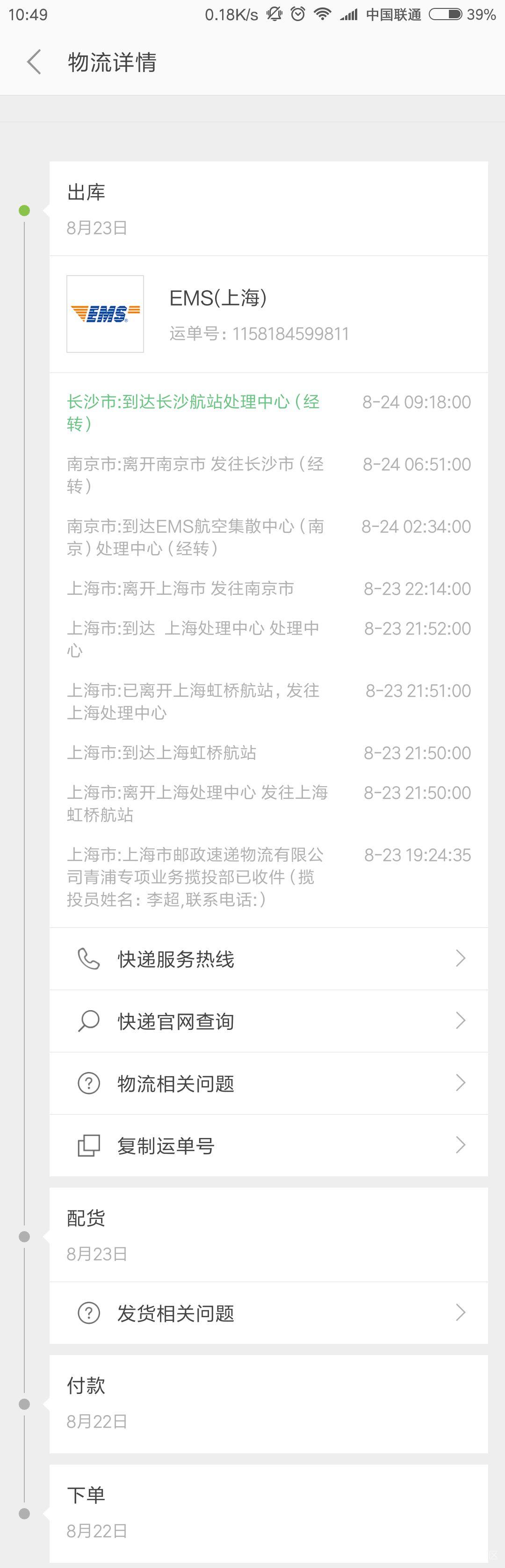The width and height of the screenshot is (505, 1568).
Task: Open 发货相关问题 shipping help
Action: click(x=268, y=1313)
